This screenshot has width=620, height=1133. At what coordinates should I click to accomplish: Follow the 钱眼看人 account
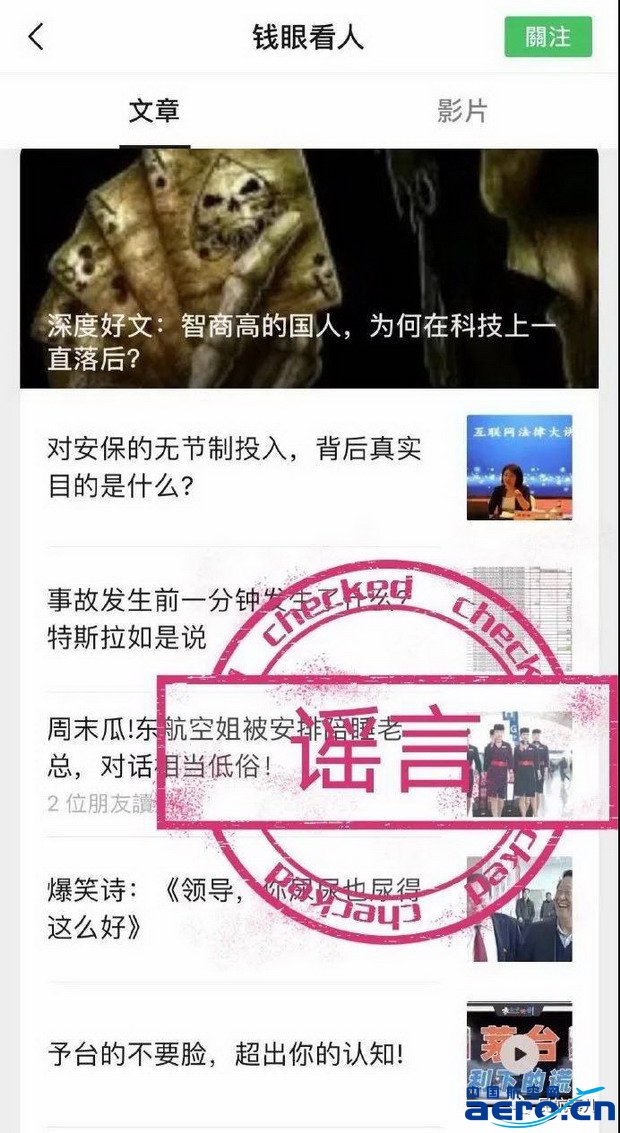(x=548, y=37)
